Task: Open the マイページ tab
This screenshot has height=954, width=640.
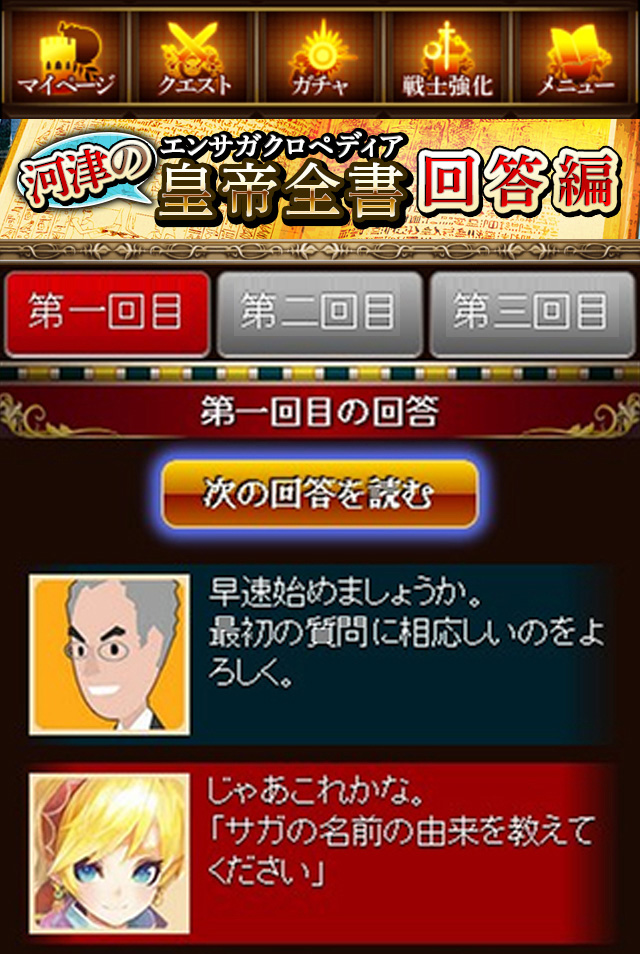Action: pos(66,58)
